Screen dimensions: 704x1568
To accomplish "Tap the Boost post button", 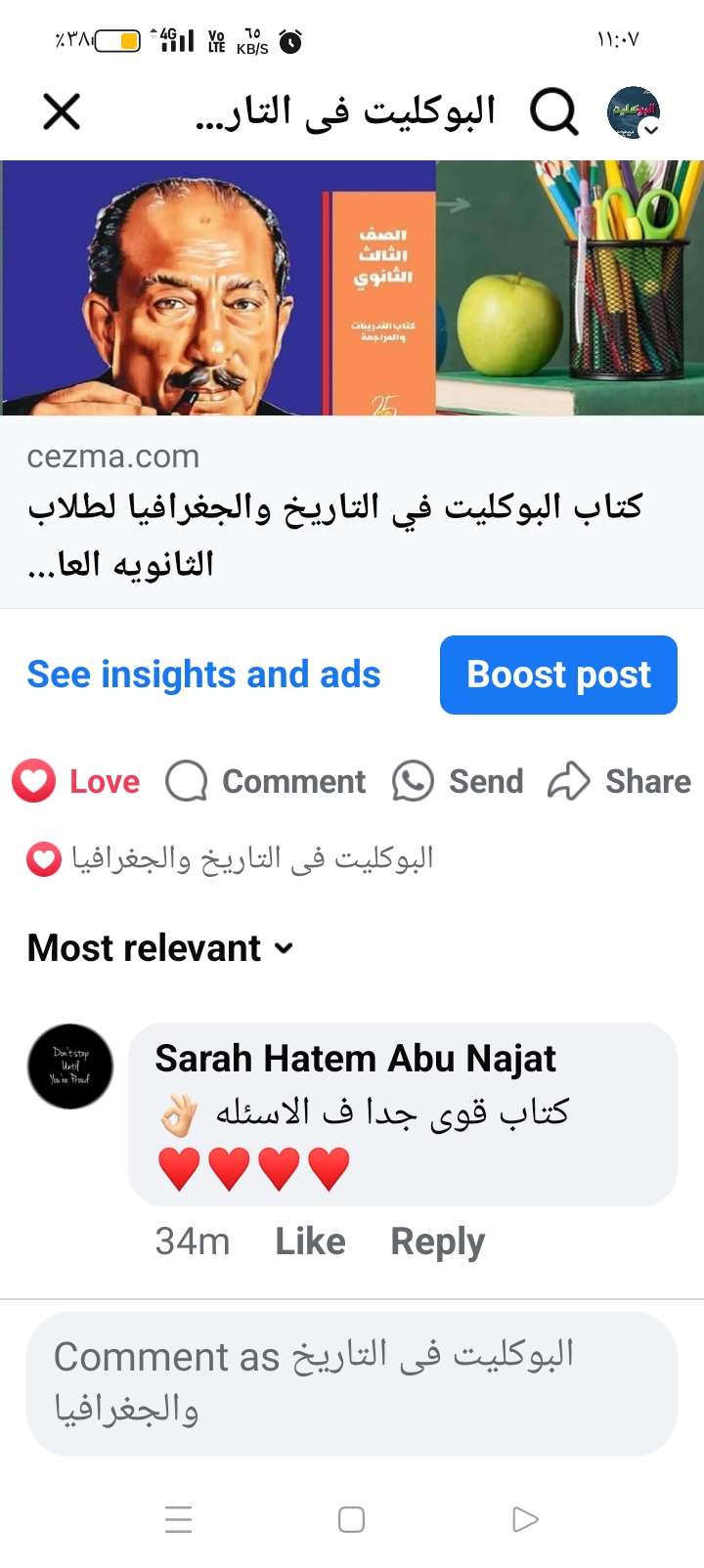I will (558, 675).
